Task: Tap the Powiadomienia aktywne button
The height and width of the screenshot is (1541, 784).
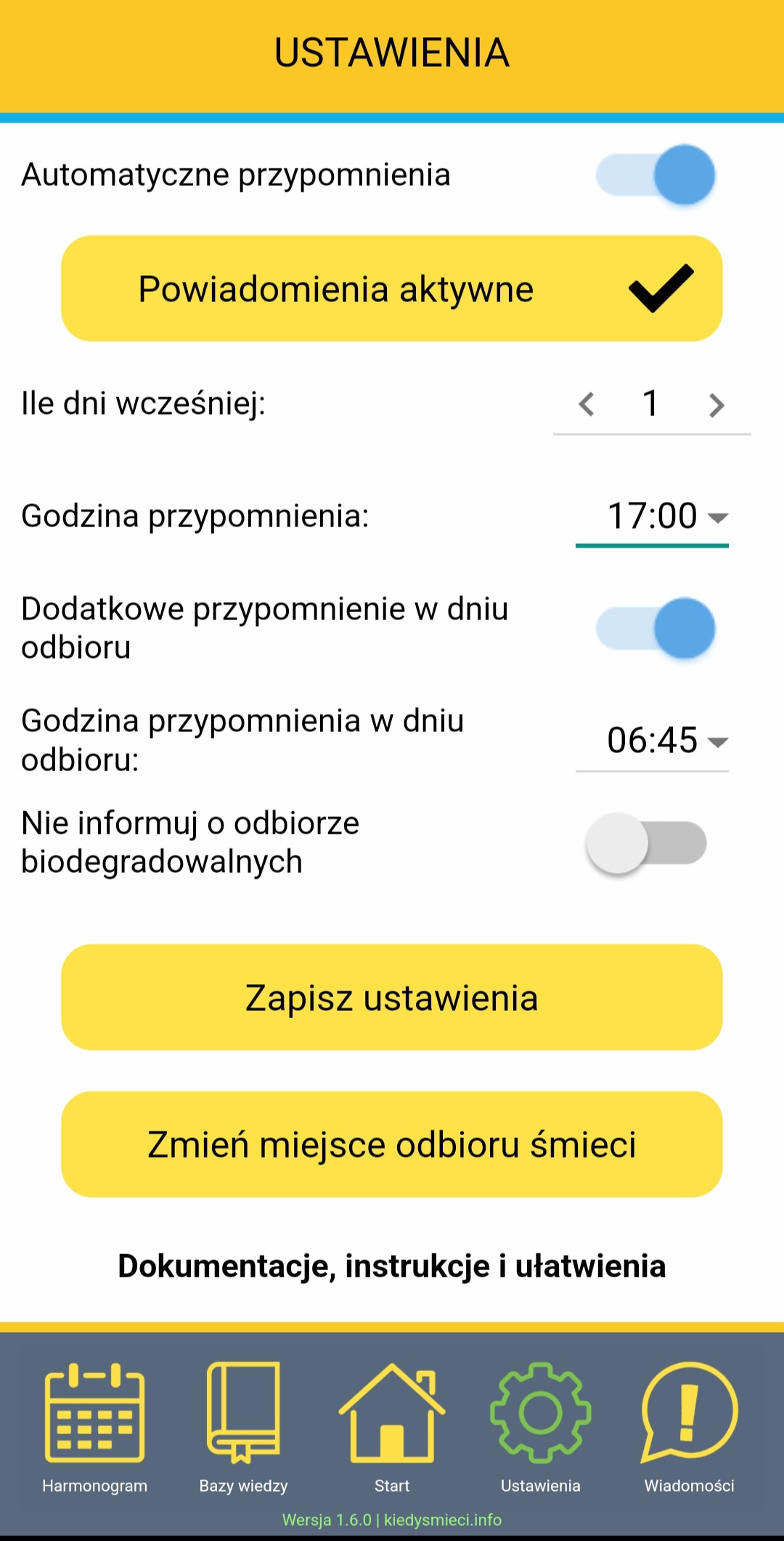Action: [x=392, y=288]
